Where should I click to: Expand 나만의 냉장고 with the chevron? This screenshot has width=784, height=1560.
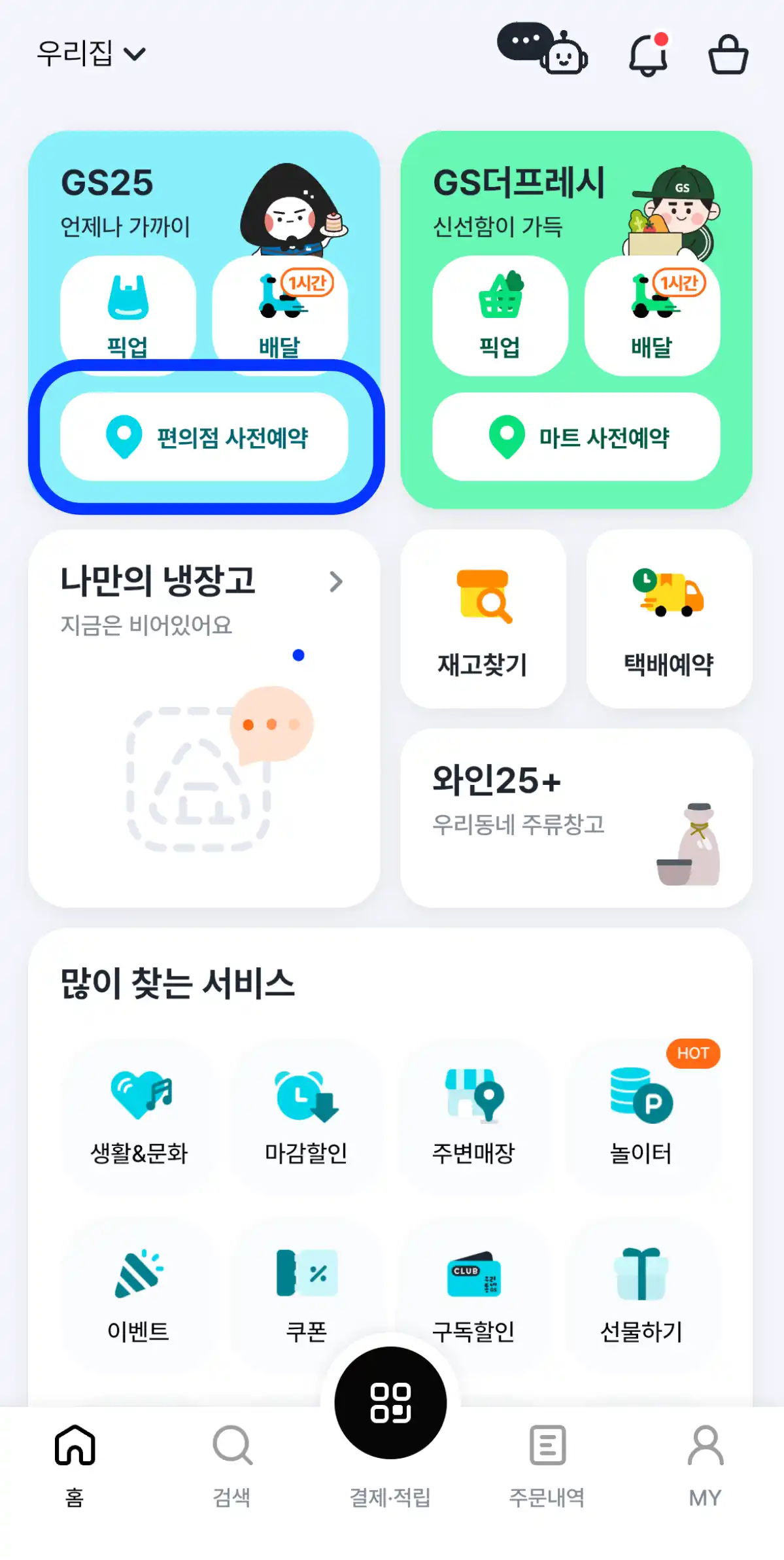(335, 581)
